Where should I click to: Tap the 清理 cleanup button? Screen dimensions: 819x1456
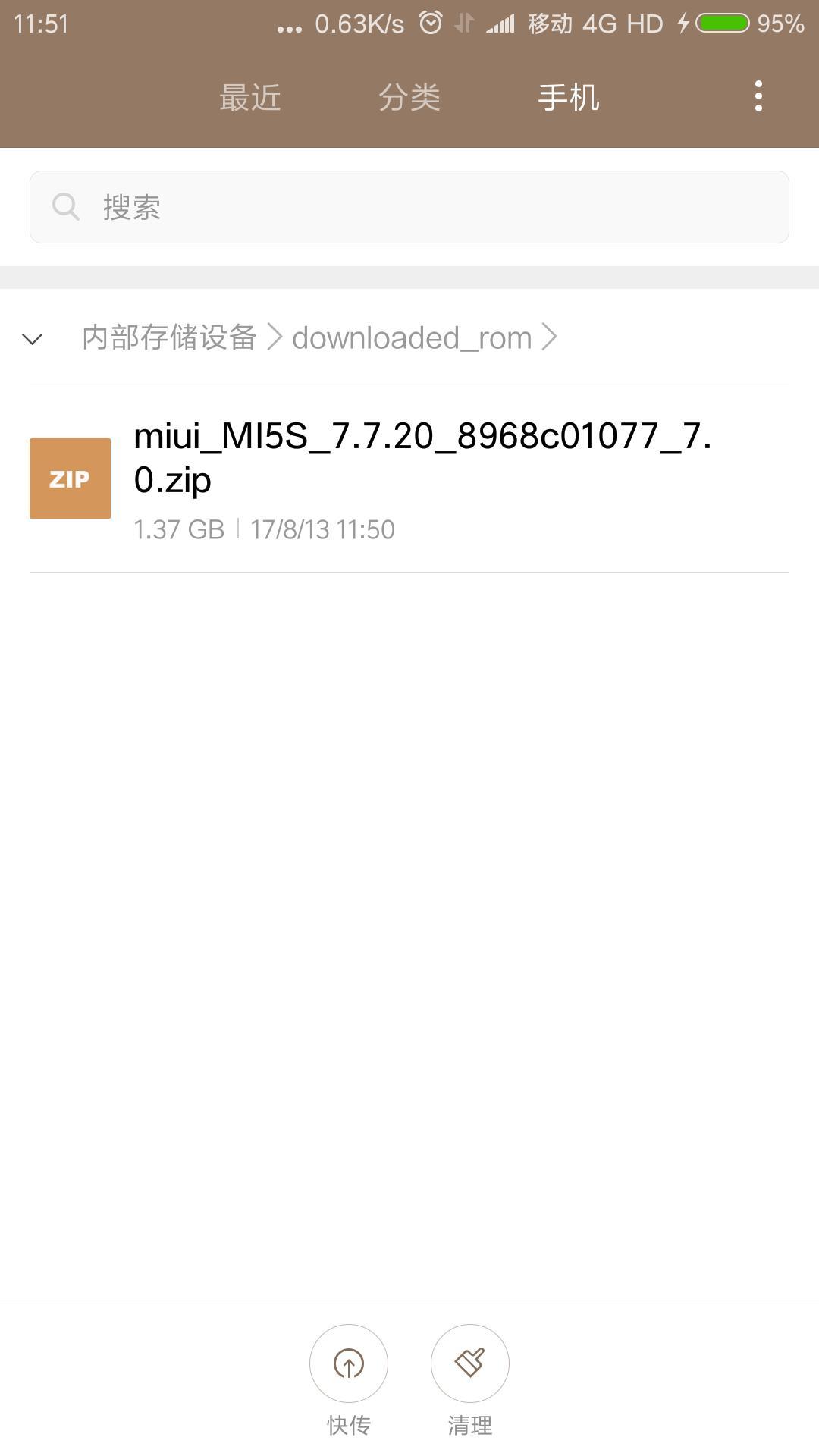[x=470, y=1363]
